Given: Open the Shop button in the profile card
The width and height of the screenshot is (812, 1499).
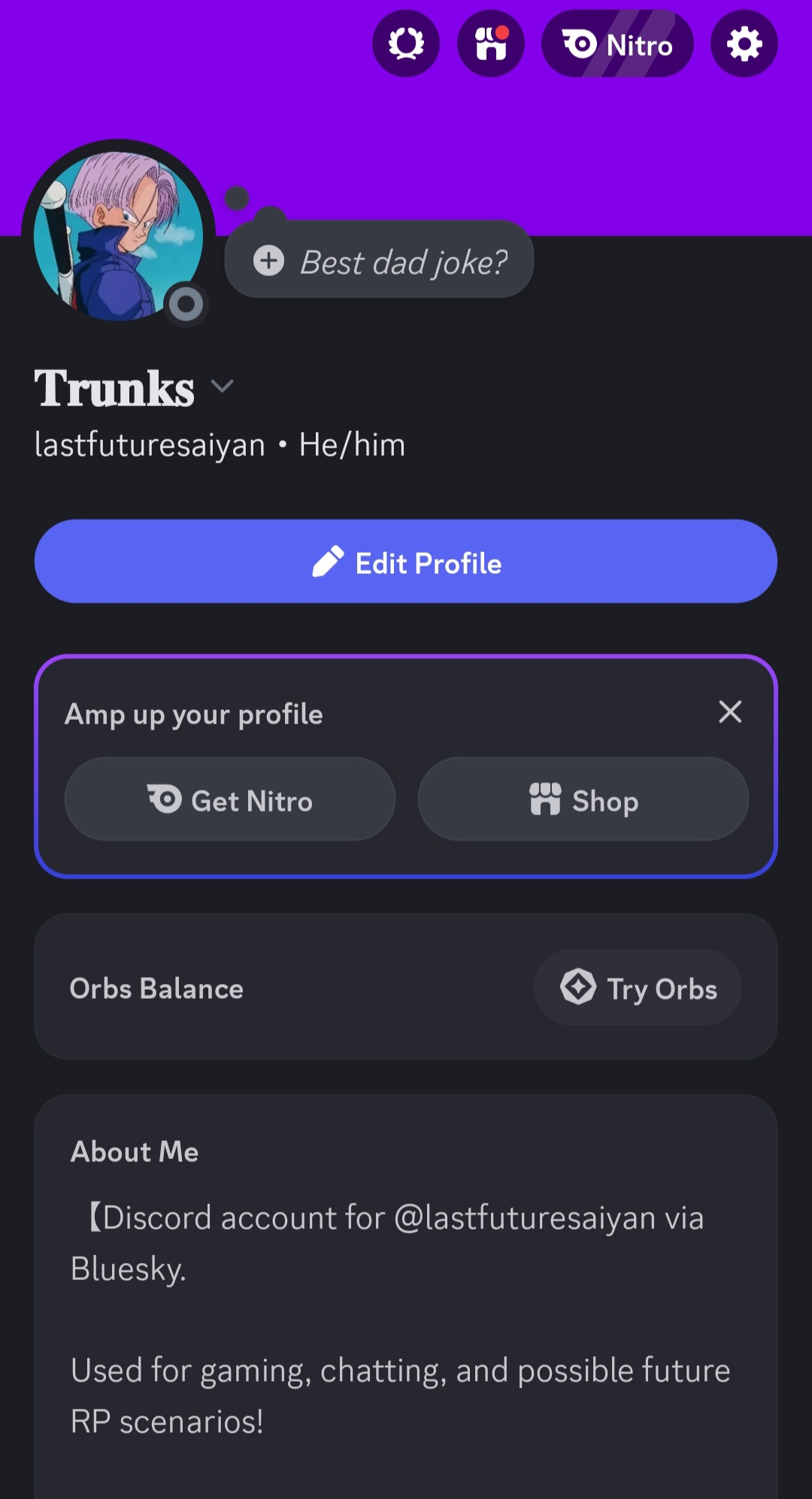Looking at the screenshot, I should (583, 800).
